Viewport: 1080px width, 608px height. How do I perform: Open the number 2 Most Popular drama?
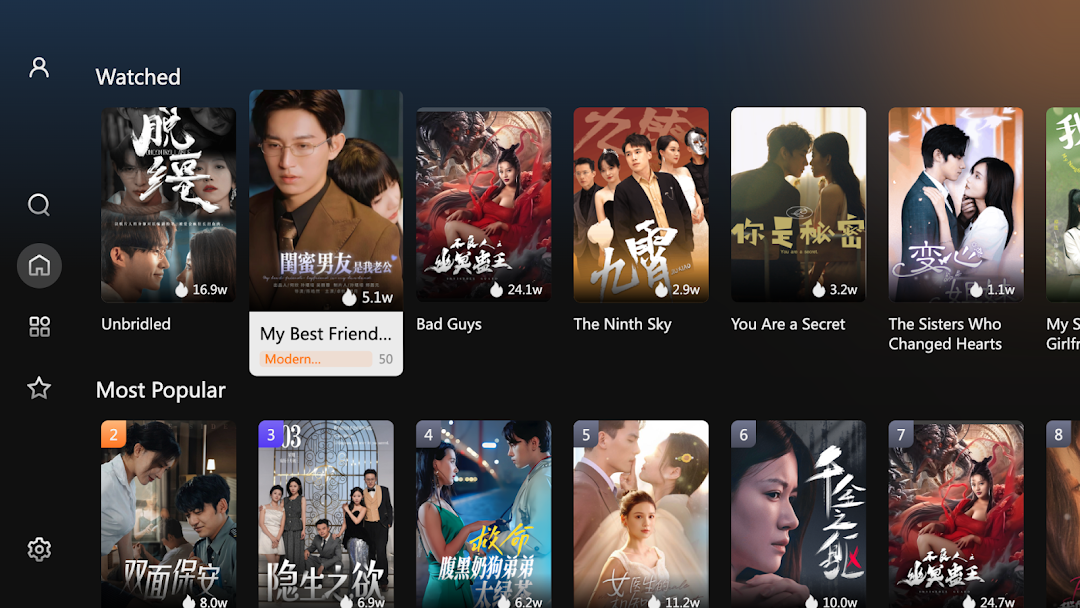click(168, 514)
